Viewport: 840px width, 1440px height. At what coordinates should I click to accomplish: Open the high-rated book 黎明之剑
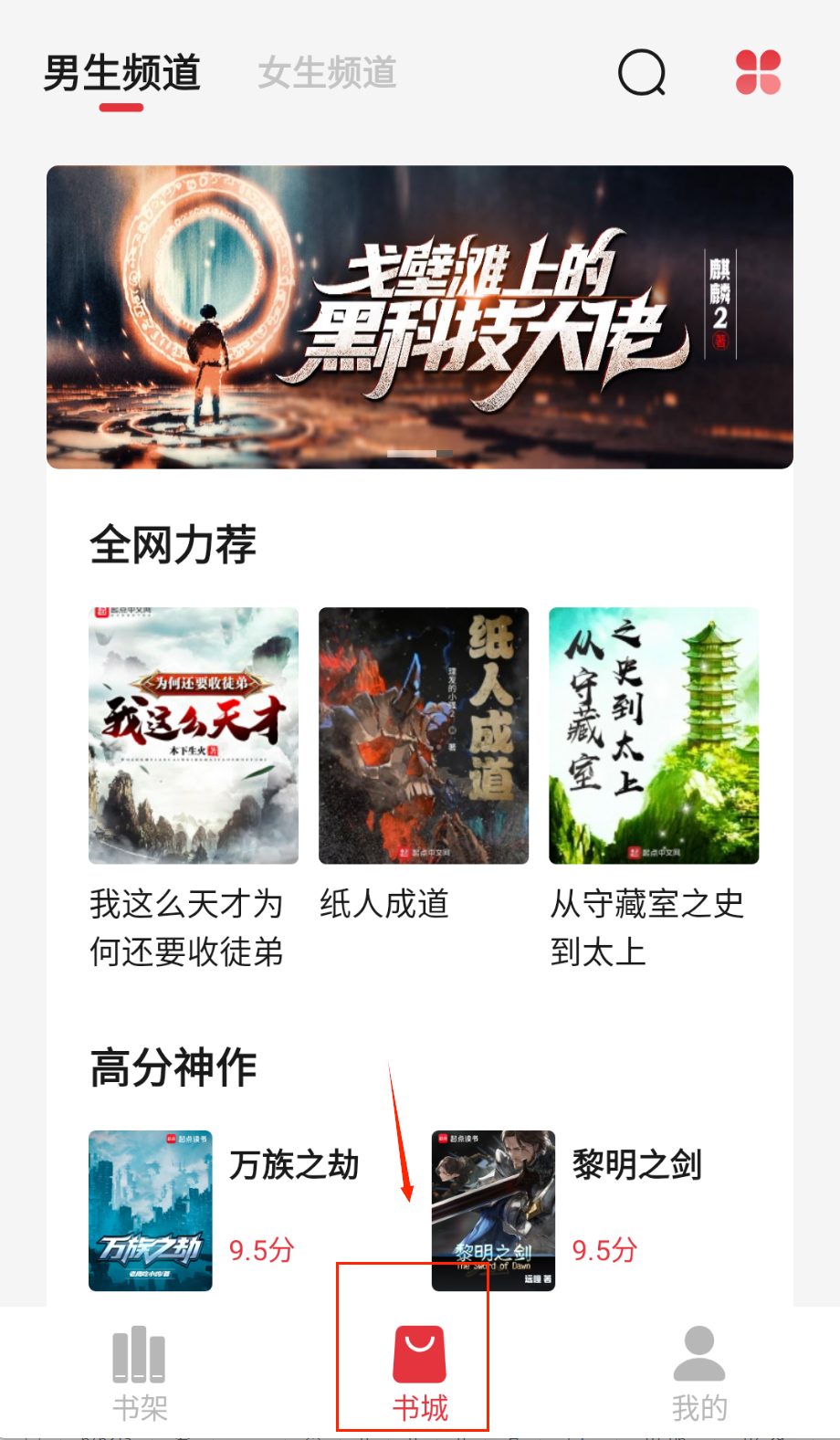tap(493, 1210)
